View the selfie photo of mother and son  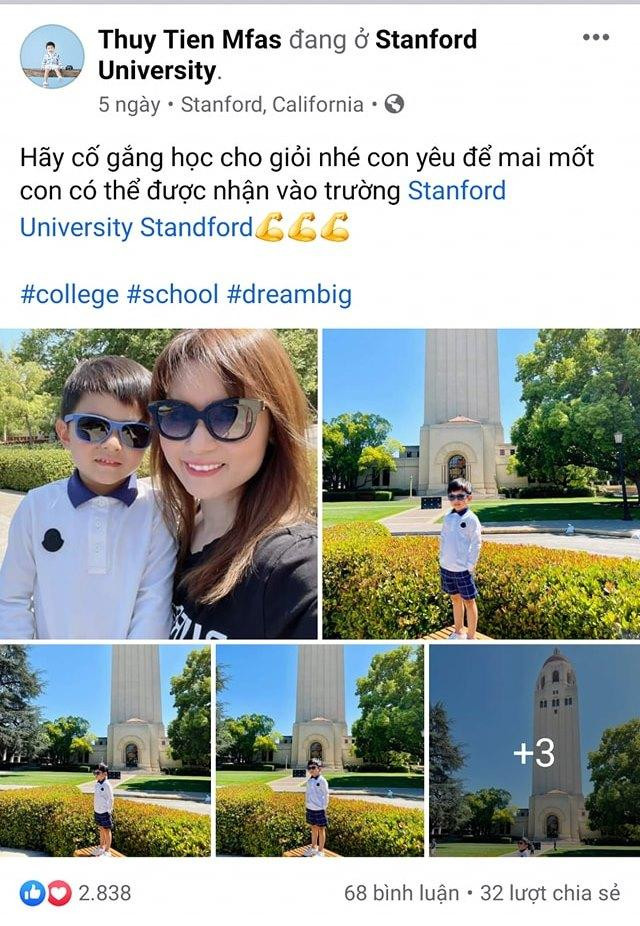pos(158,483)
